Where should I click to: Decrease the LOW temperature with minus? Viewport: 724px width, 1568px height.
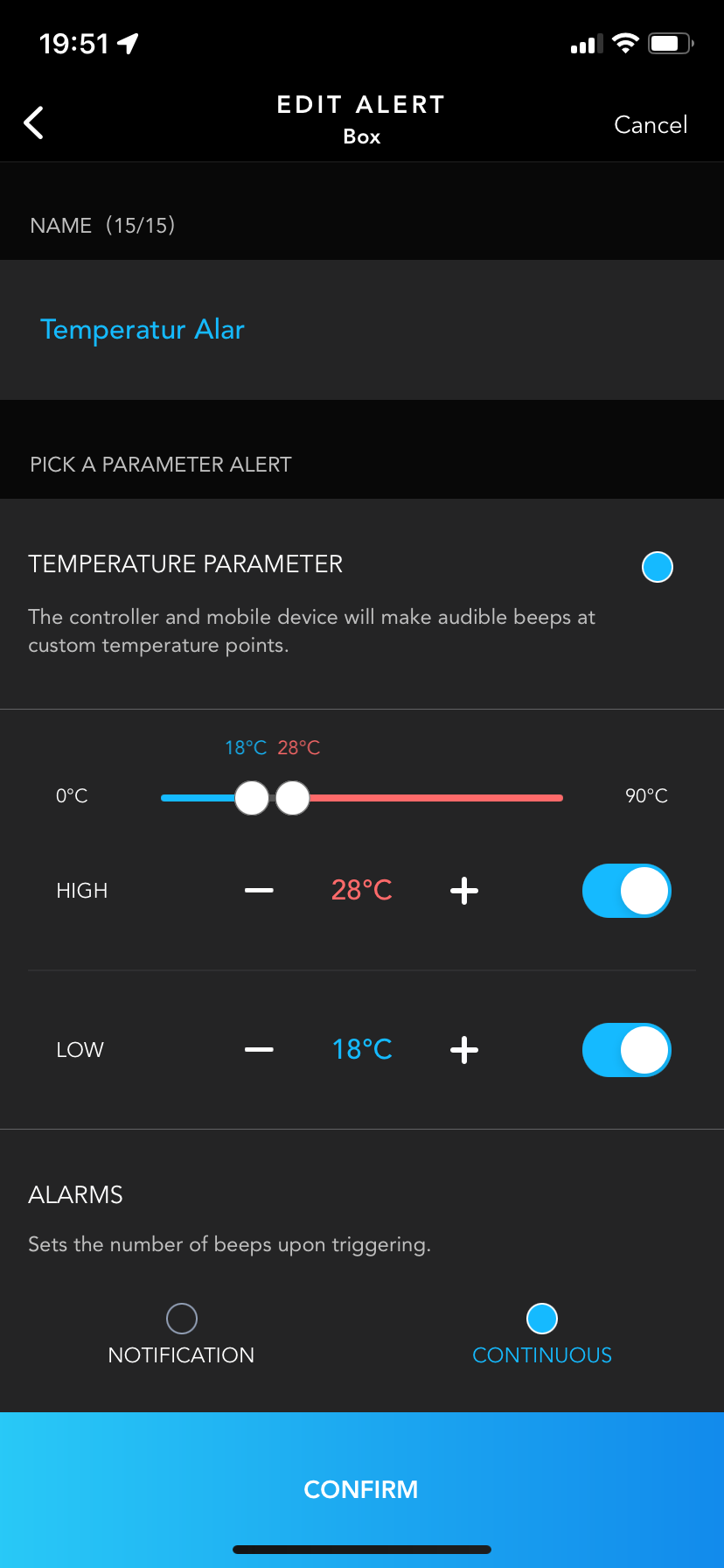click(259, 1050)
